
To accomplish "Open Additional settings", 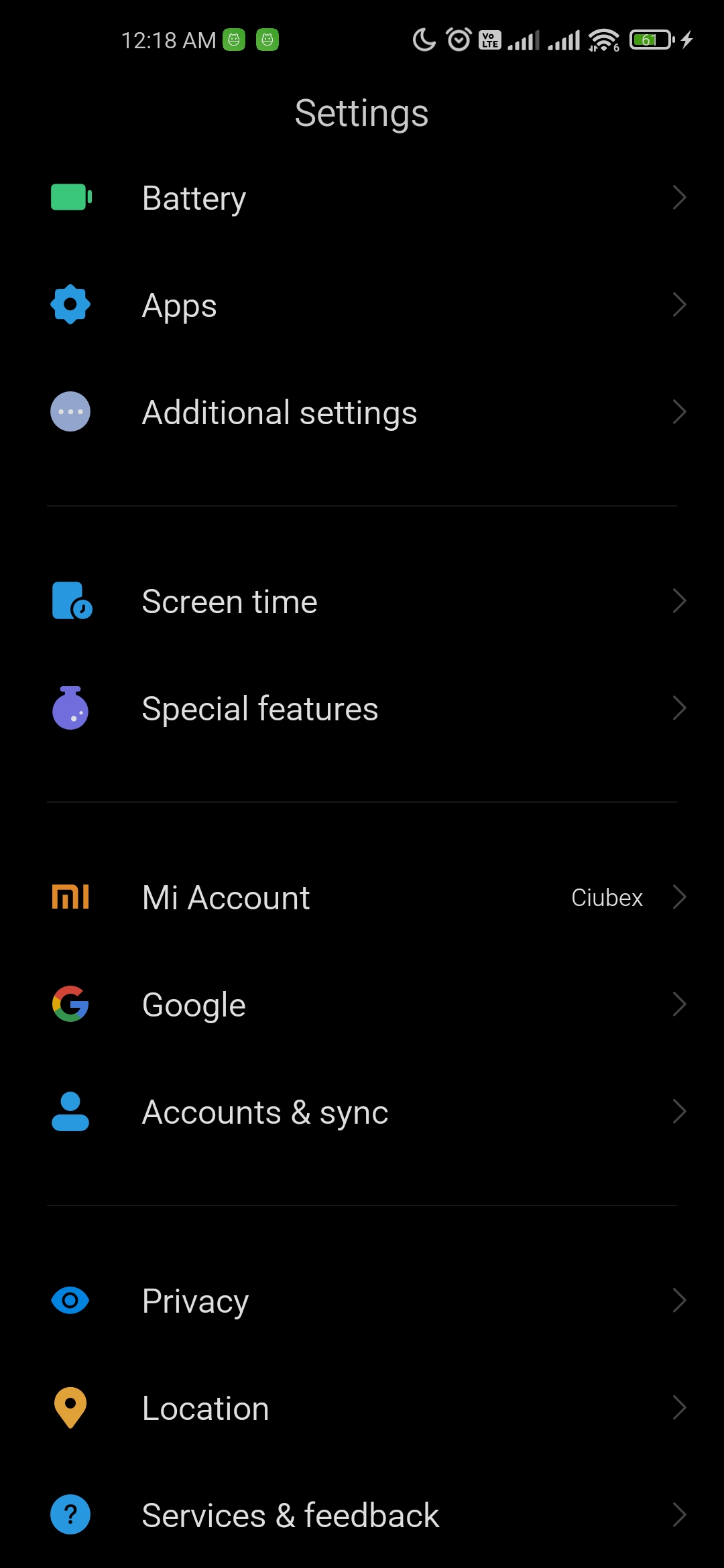I will [362, 412].
